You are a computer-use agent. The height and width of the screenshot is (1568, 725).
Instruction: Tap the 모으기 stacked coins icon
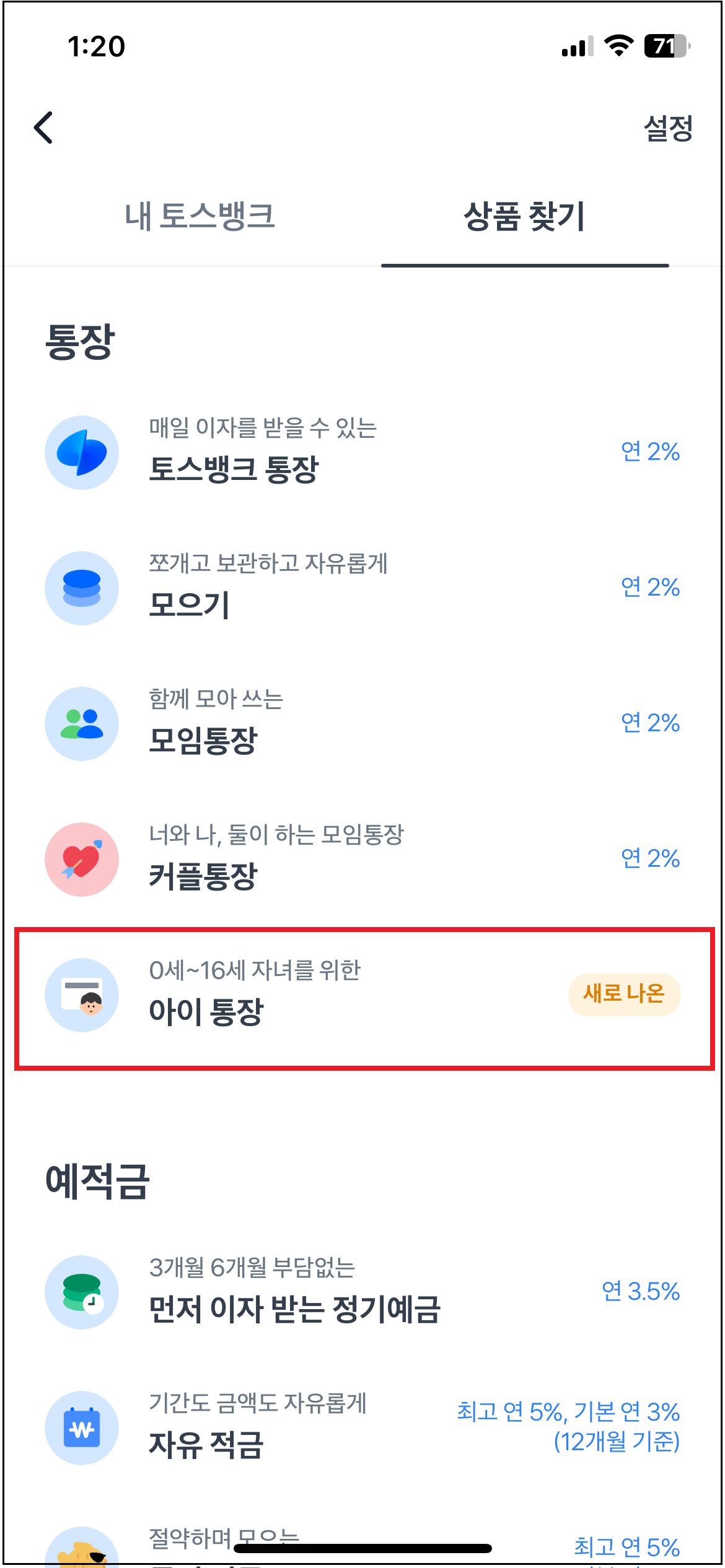pyautogui.click(x=81, y=588)
